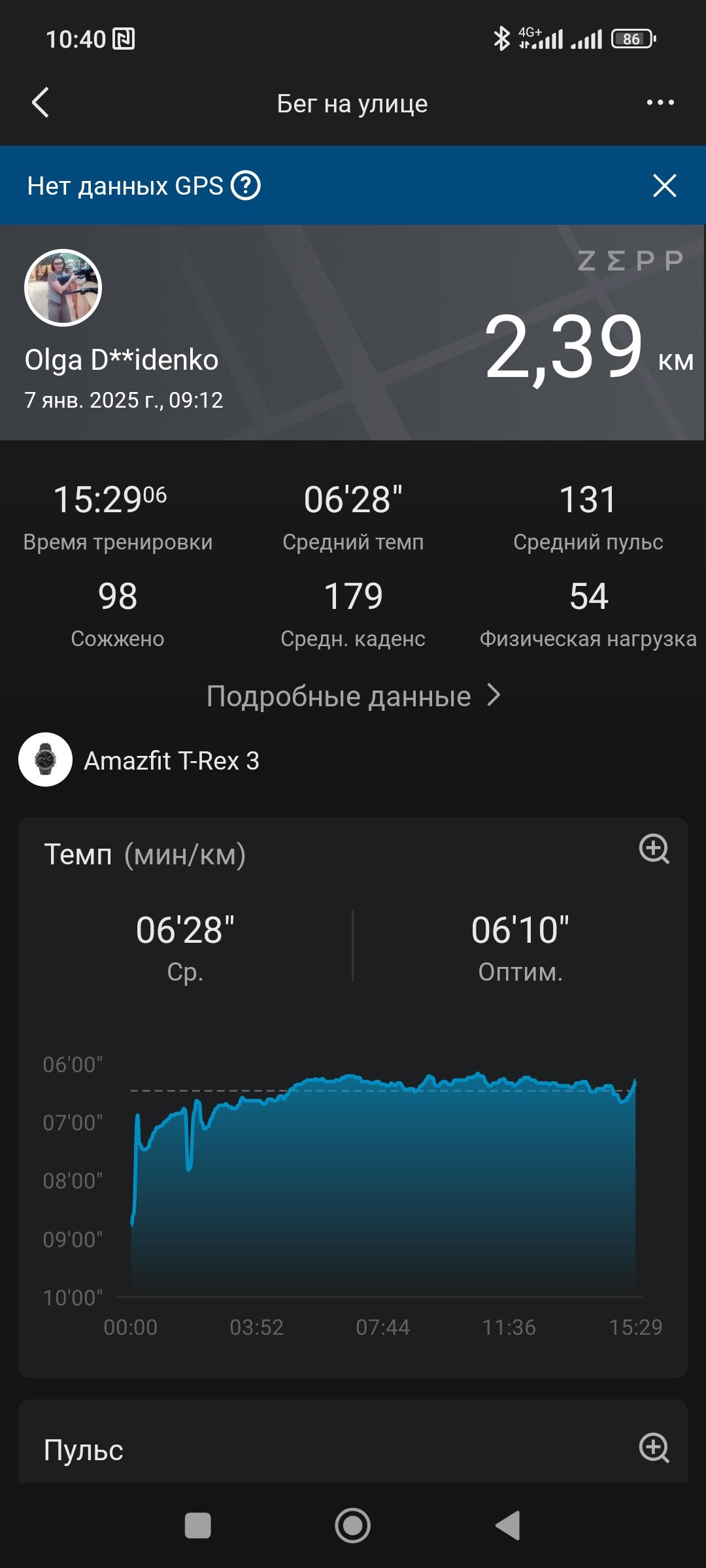
Task: Go back using the top-left arrow
Action: (x=41, y=103)
